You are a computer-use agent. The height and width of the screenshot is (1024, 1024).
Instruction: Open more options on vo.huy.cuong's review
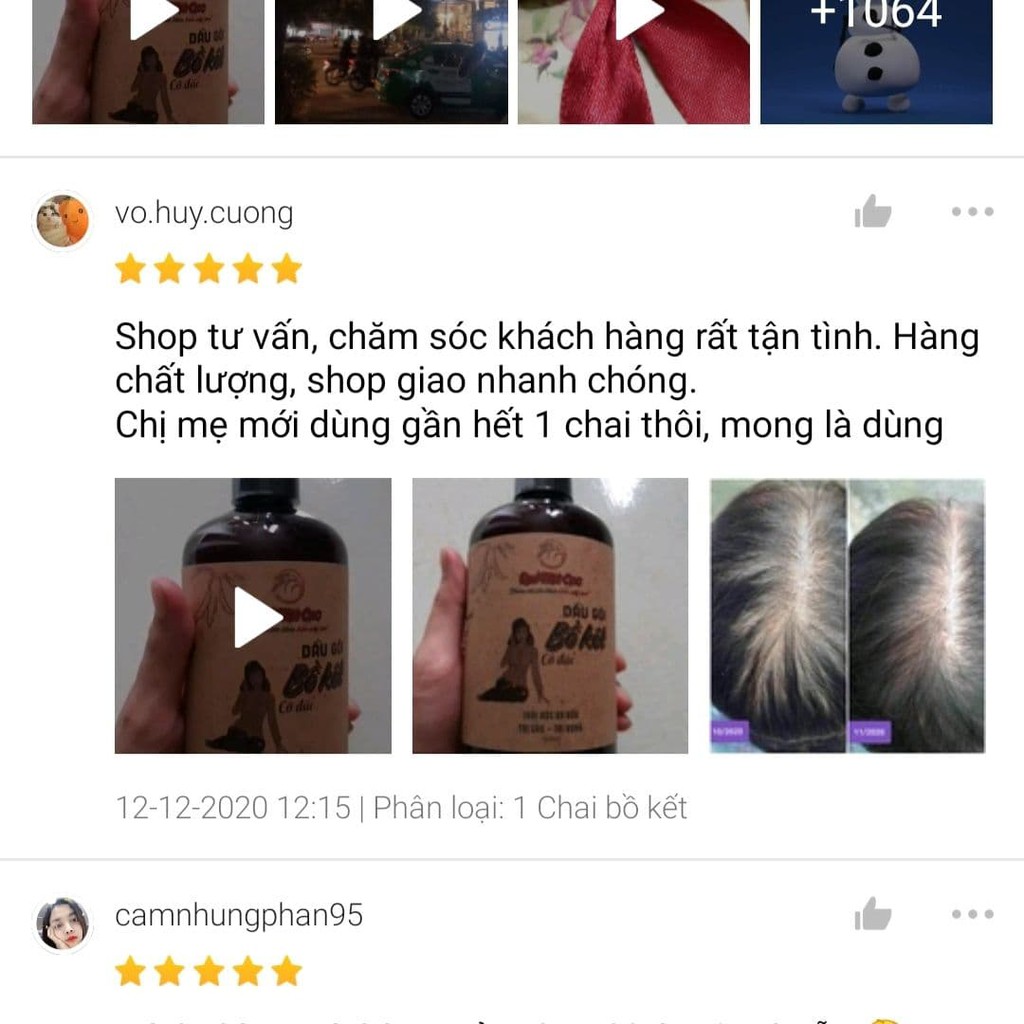[x=972, y=212]
